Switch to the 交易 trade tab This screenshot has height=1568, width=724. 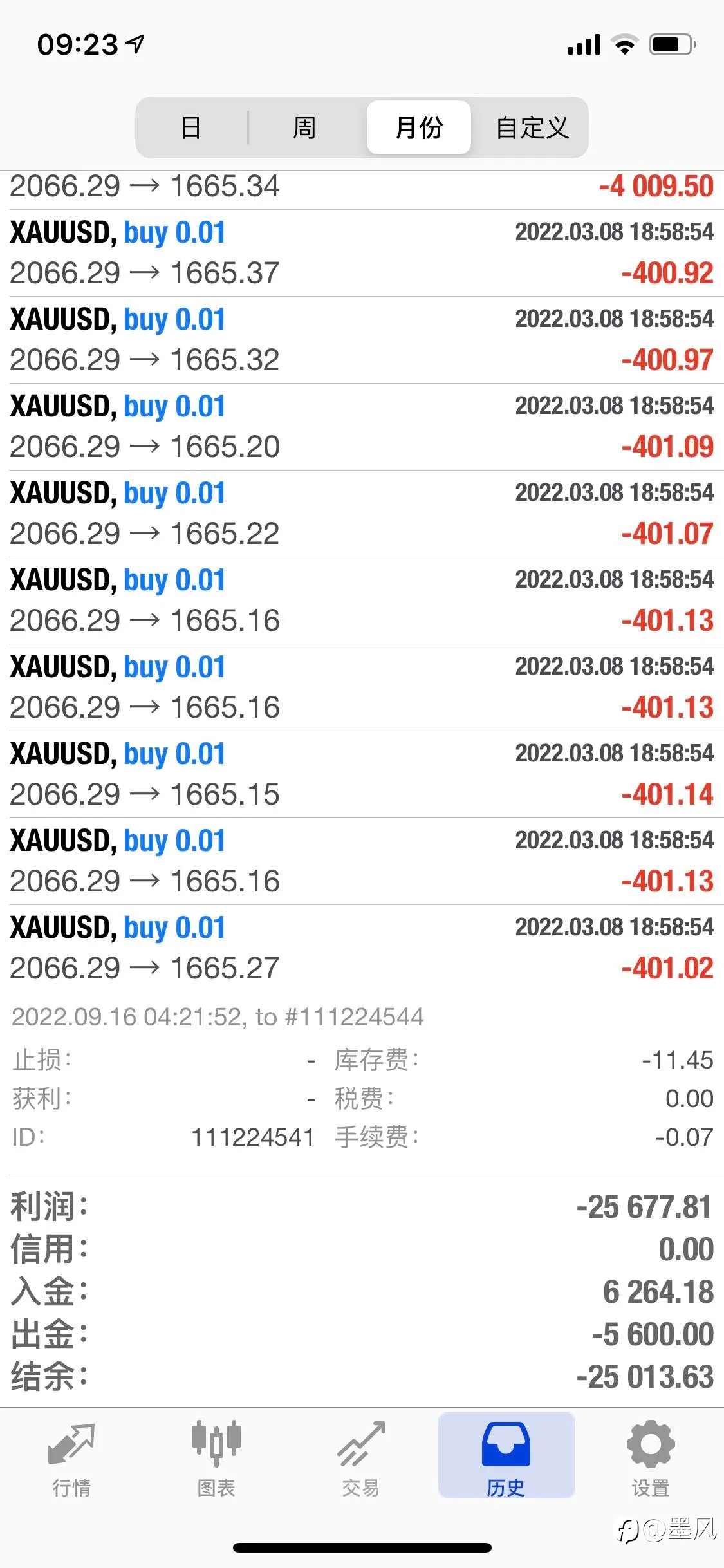pyautogui.click(x=361, y=1459)
